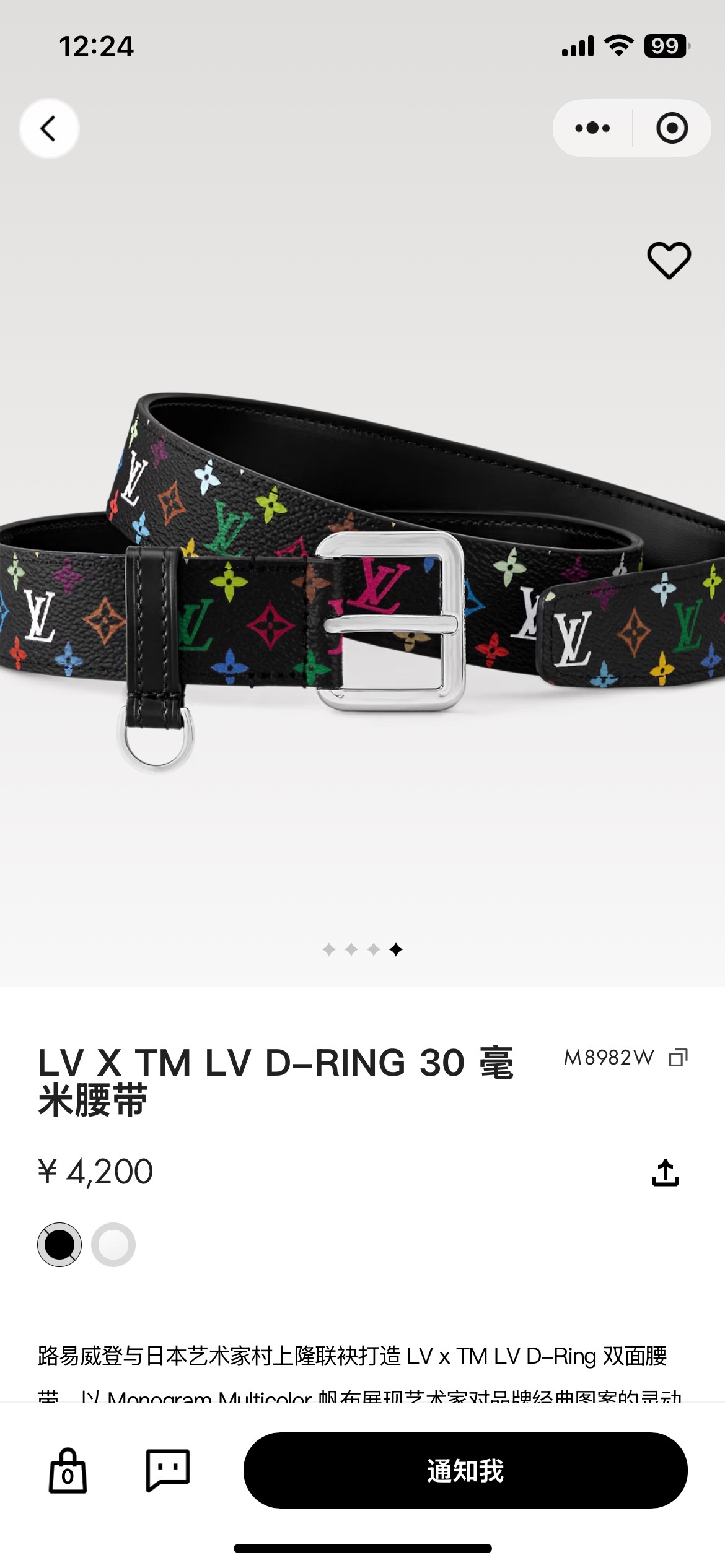The height and width of the screenshot is (1568, 725).
Task: Tap the 通知我 notify me button
Action: [x=465, y=1470]
